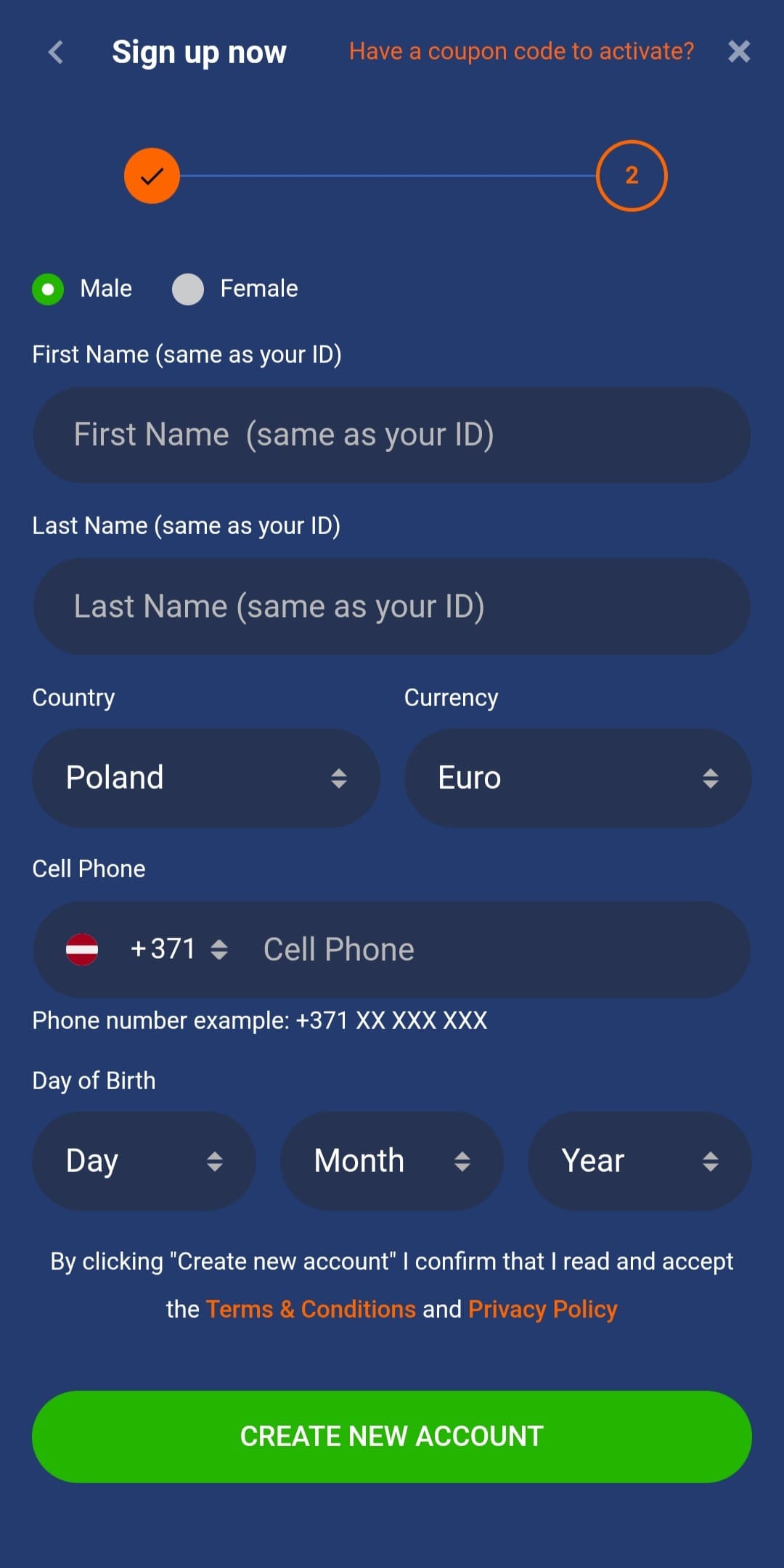The width and height of the screenshot is (784, 1568).
Task: Open the Year of birth picker
Action: click(x=640, y=1161)
